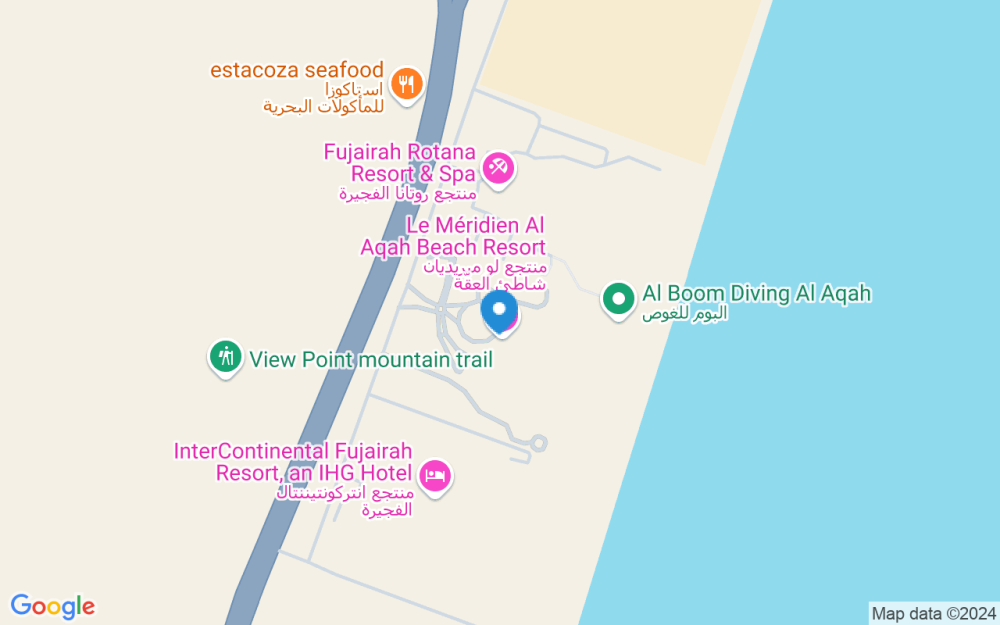Open the estacoza seafood restaurant marker
Viewport: 1000px width, 625px height.
point(407,85)
